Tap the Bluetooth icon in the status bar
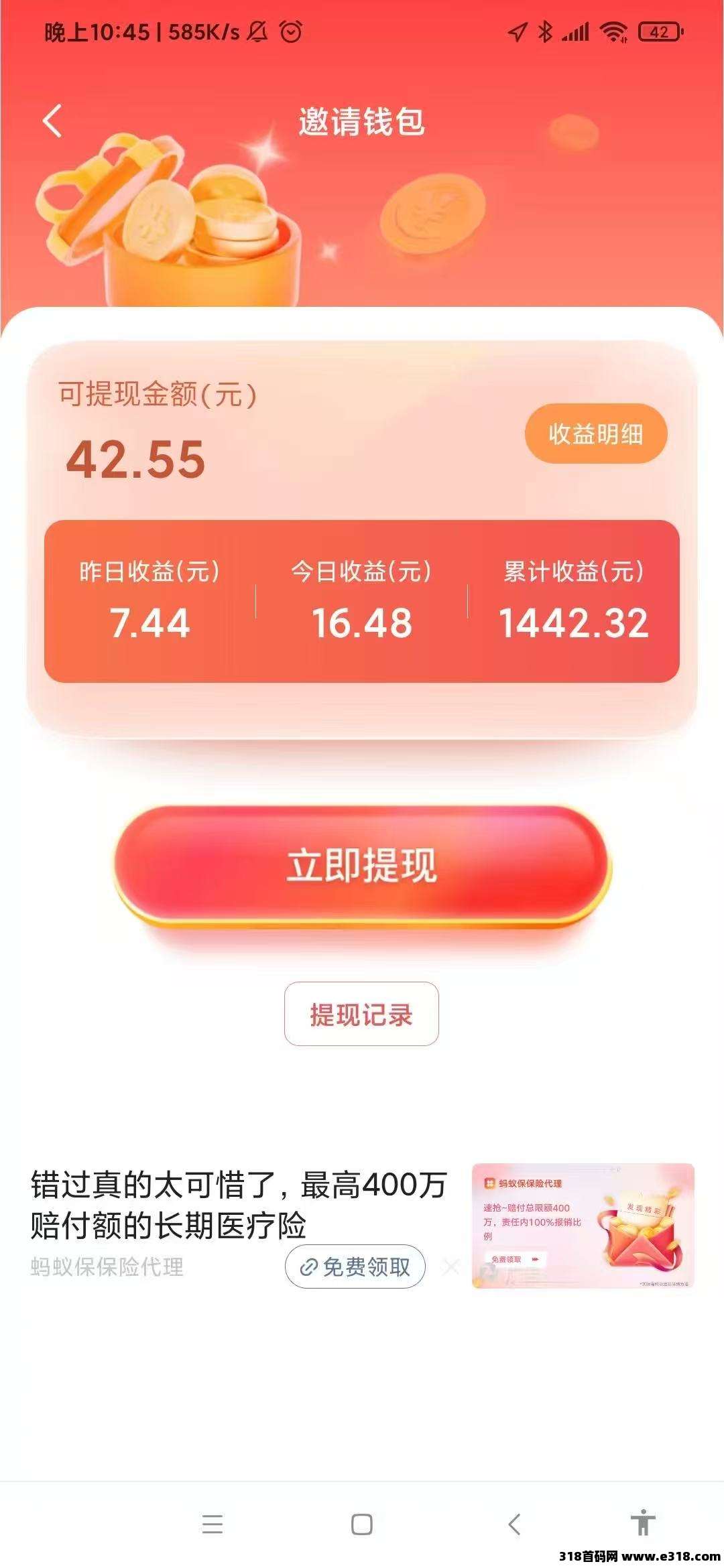Image resolution: width=724 pixels, height=1568 pixels. click(545, 31)
